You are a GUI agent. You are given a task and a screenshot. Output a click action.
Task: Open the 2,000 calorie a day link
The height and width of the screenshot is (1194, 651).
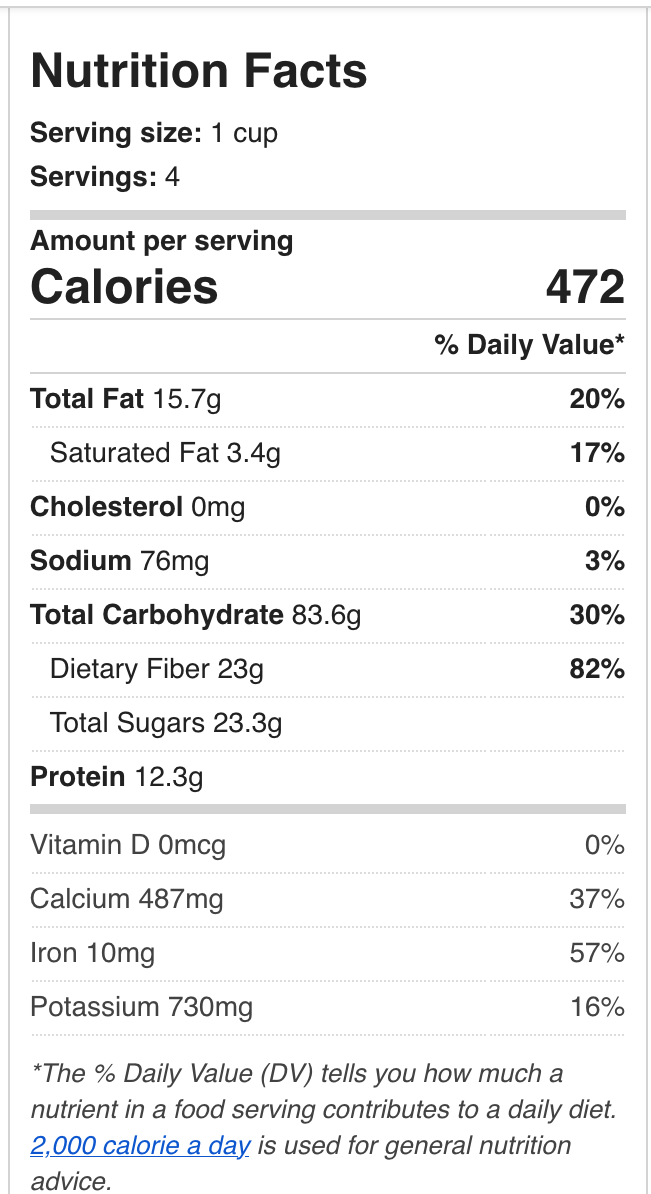point(140,1145)
